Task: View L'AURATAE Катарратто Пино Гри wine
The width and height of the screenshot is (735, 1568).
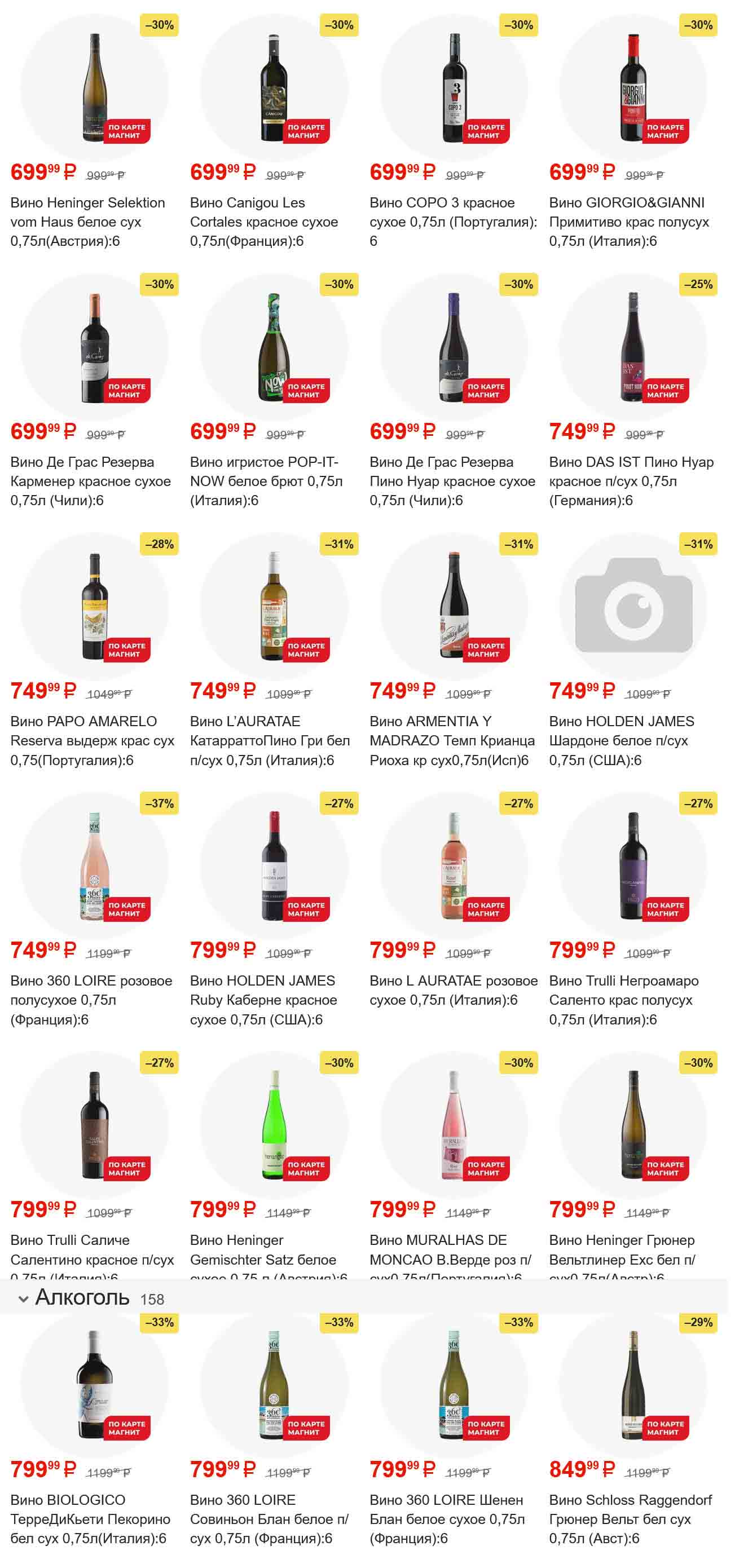Action: pyautogui.click(x=274, y=607)
